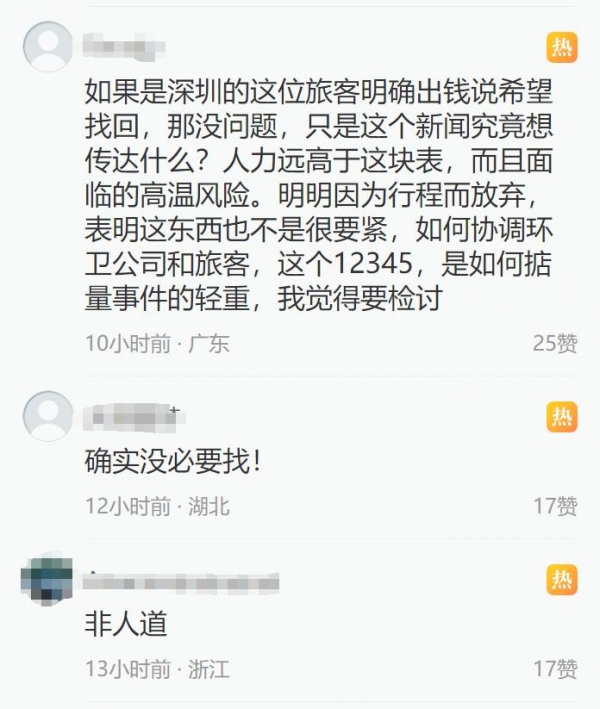Like the comment 非人道

[554, 669]
